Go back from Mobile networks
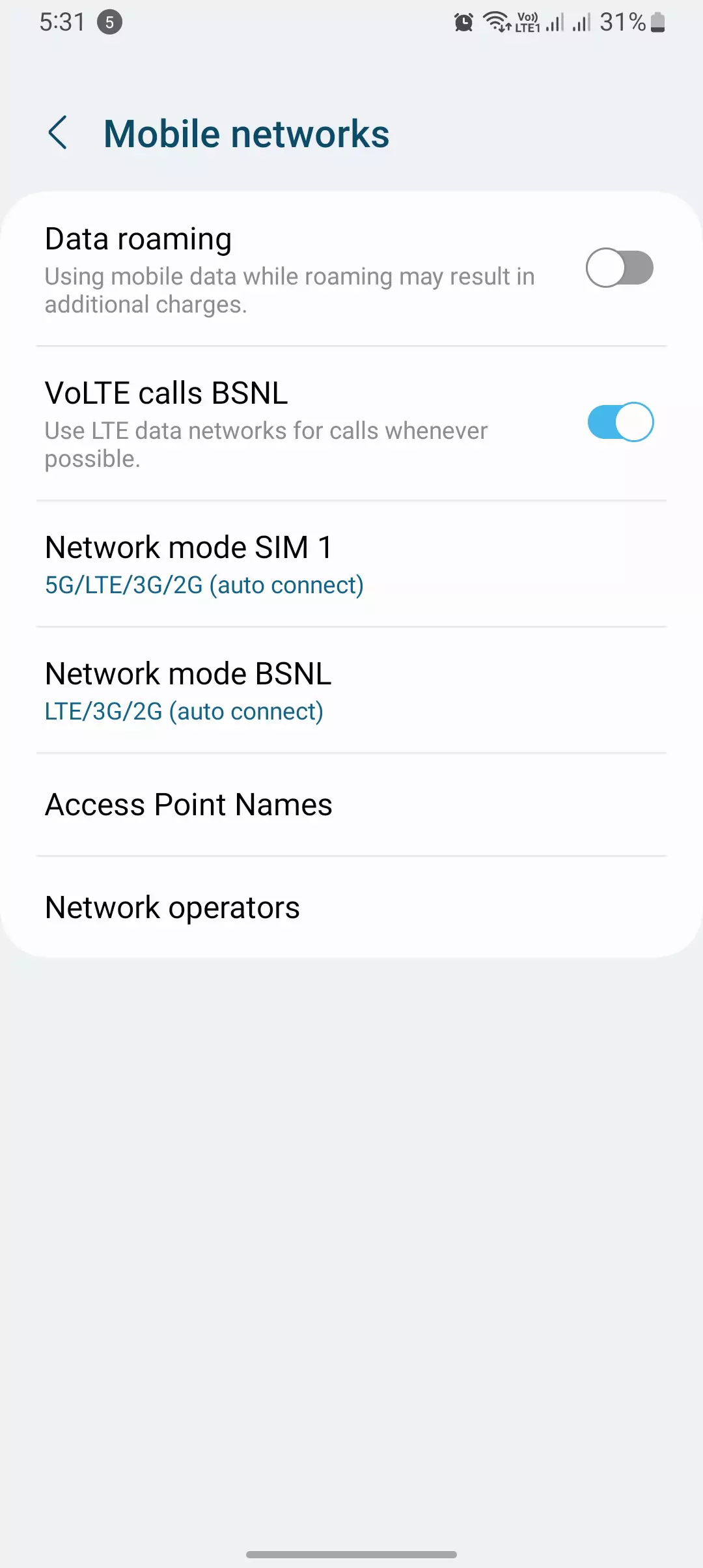 coord(58,133)
